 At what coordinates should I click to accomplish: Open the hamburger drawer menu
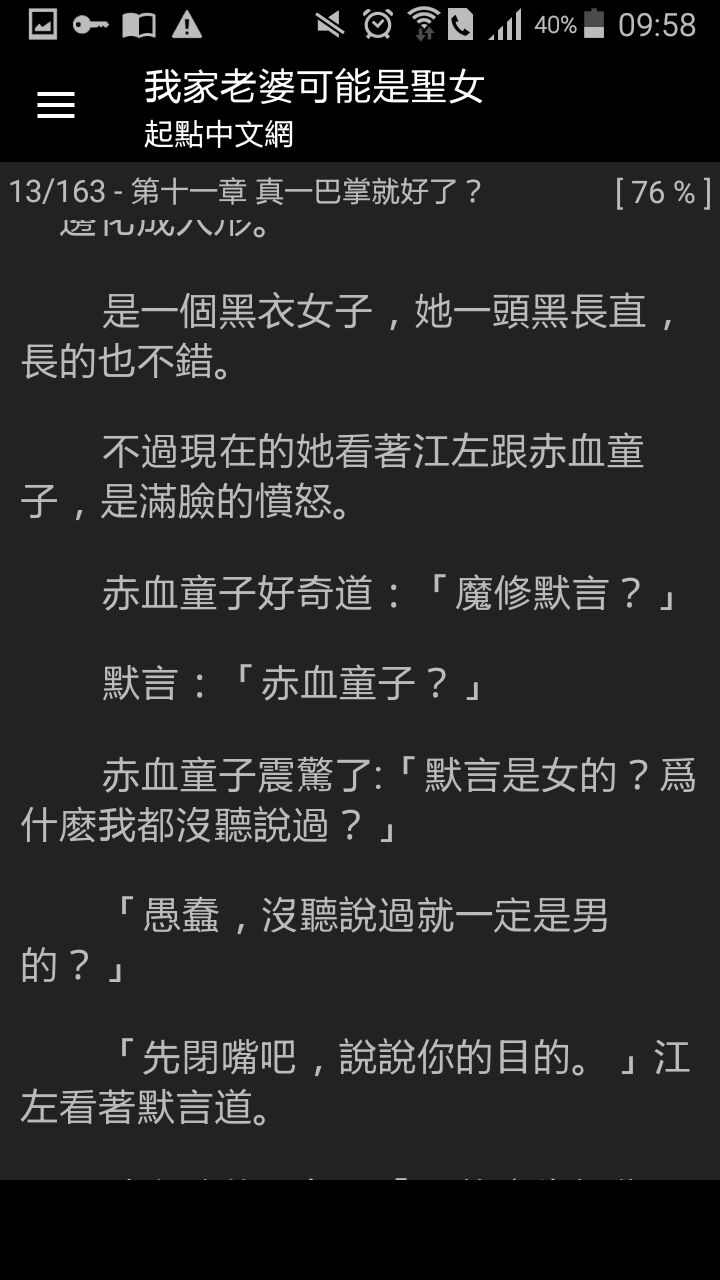pyautogui.click(x=56, y=105)
